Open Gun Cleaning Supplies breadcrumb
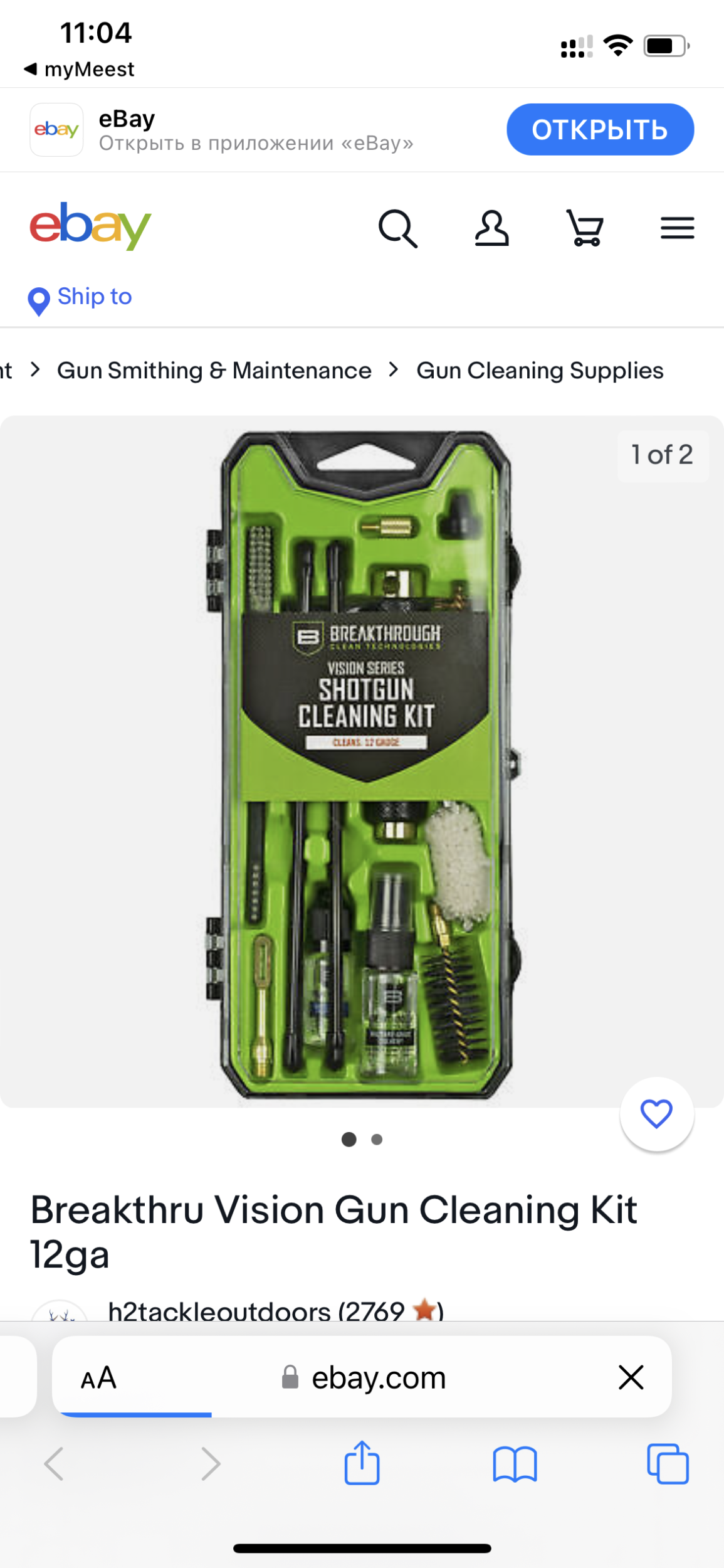The image size is (724, 1568). (540, 371)
